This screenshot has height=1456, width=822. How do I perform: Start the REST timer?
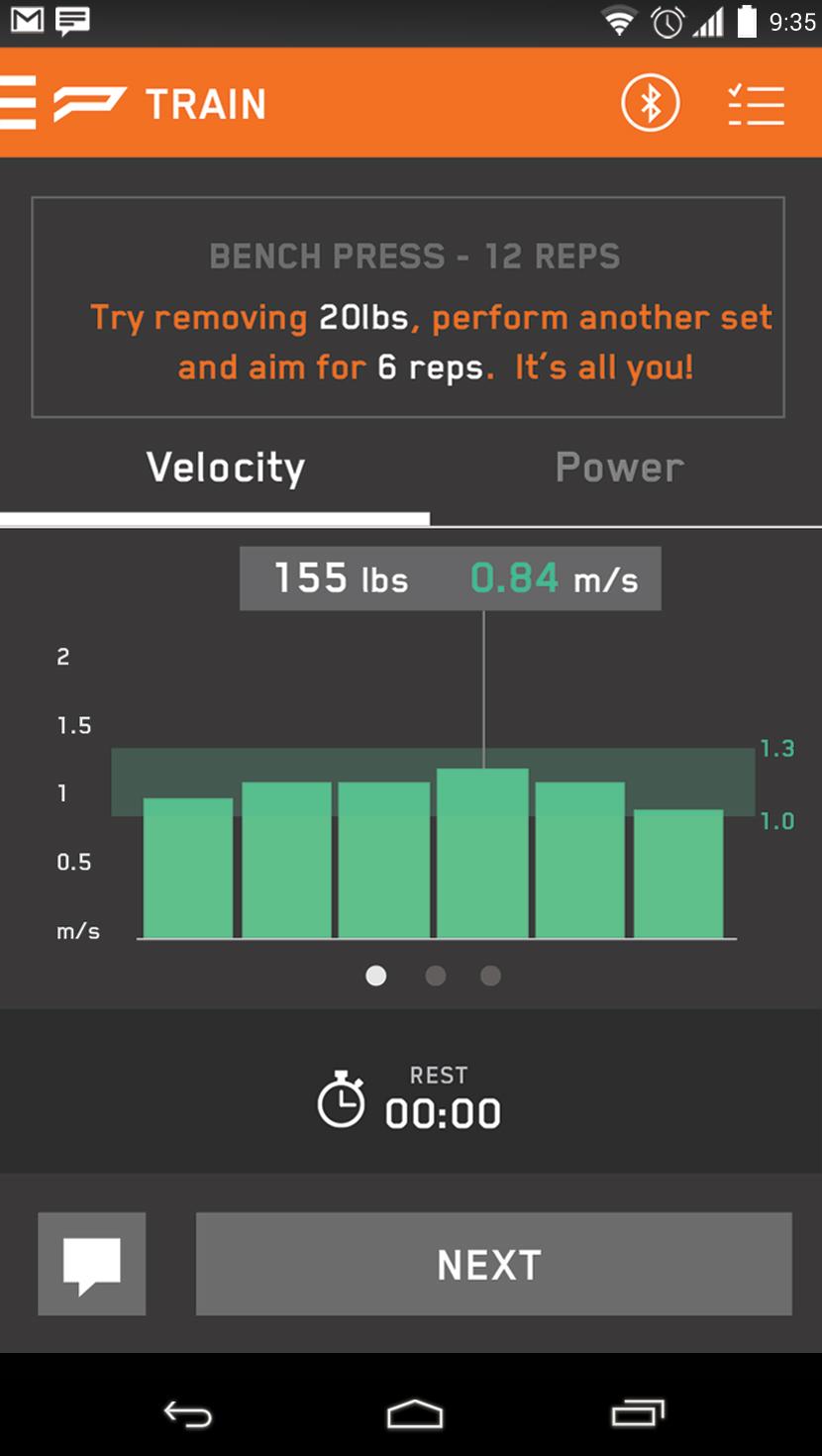coord(342,1098)
